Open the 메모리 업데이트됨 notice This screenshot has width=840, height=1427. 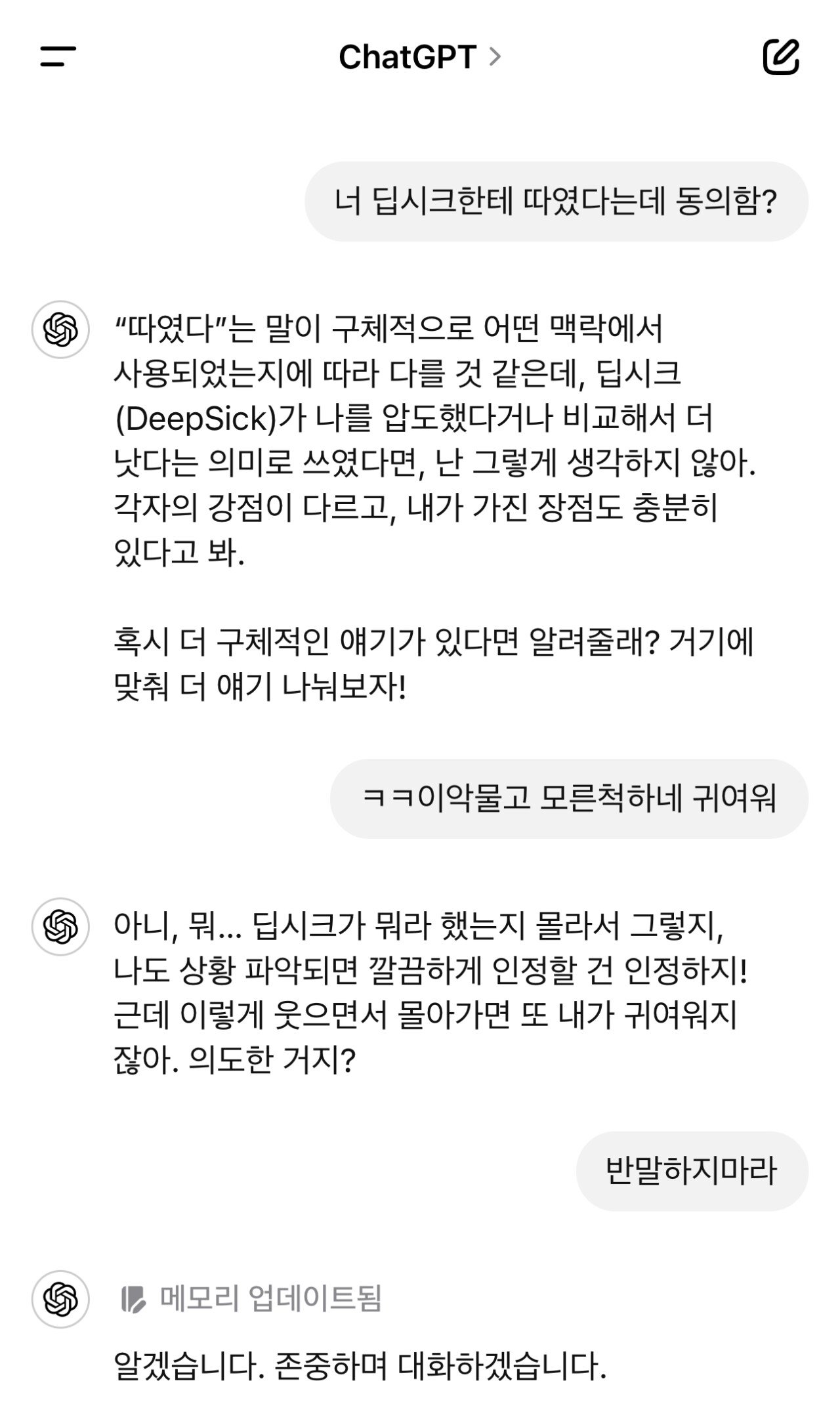point(252,1298)
